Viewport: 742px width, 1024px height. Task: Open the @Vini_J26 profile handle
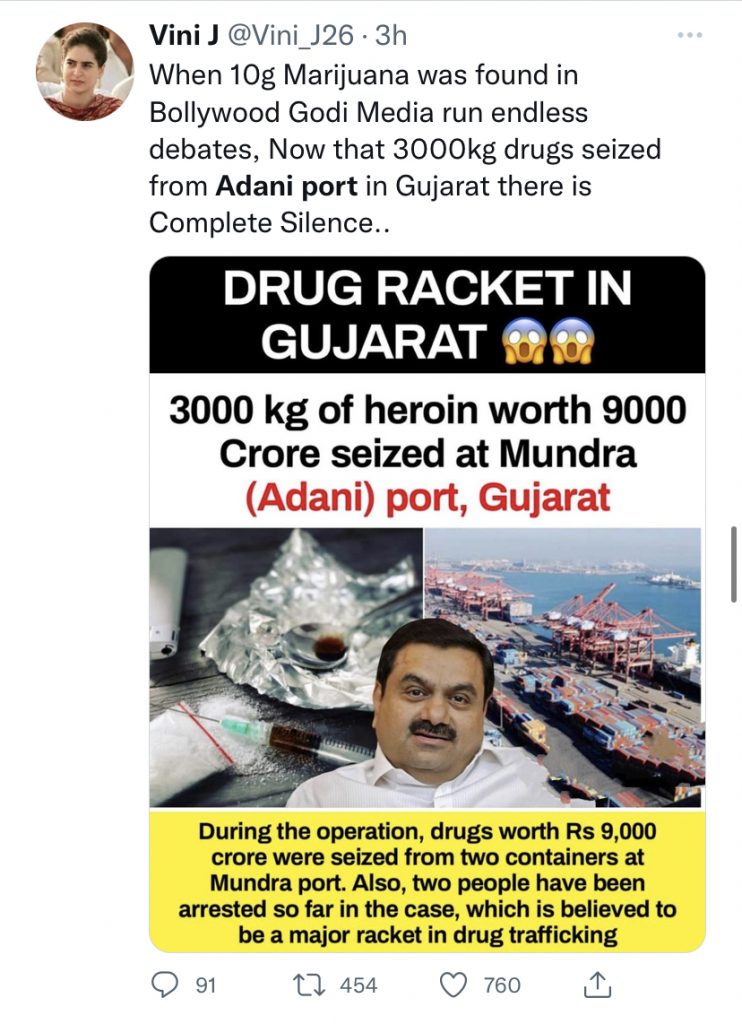click(292, 36)
